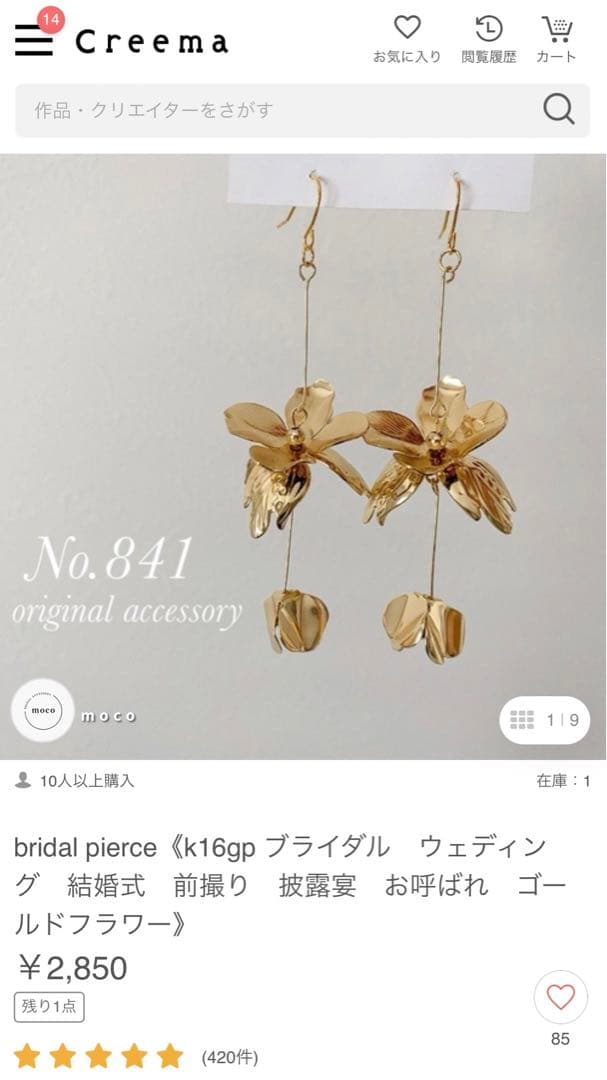Go to Creema home via logo

151,42
